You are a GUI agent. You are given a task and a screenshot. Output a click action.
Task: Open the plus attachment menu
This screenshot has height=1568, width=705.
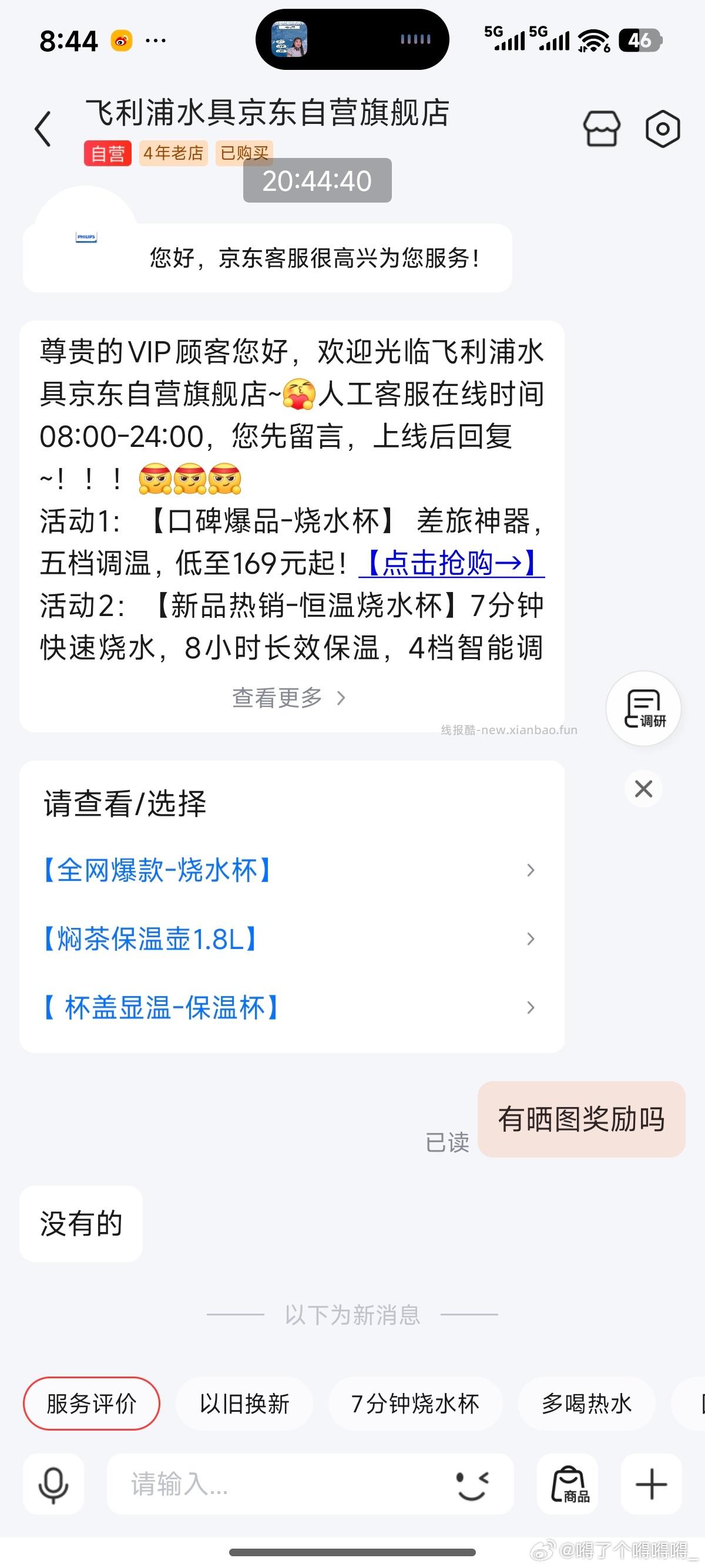tap(651, 1484)
